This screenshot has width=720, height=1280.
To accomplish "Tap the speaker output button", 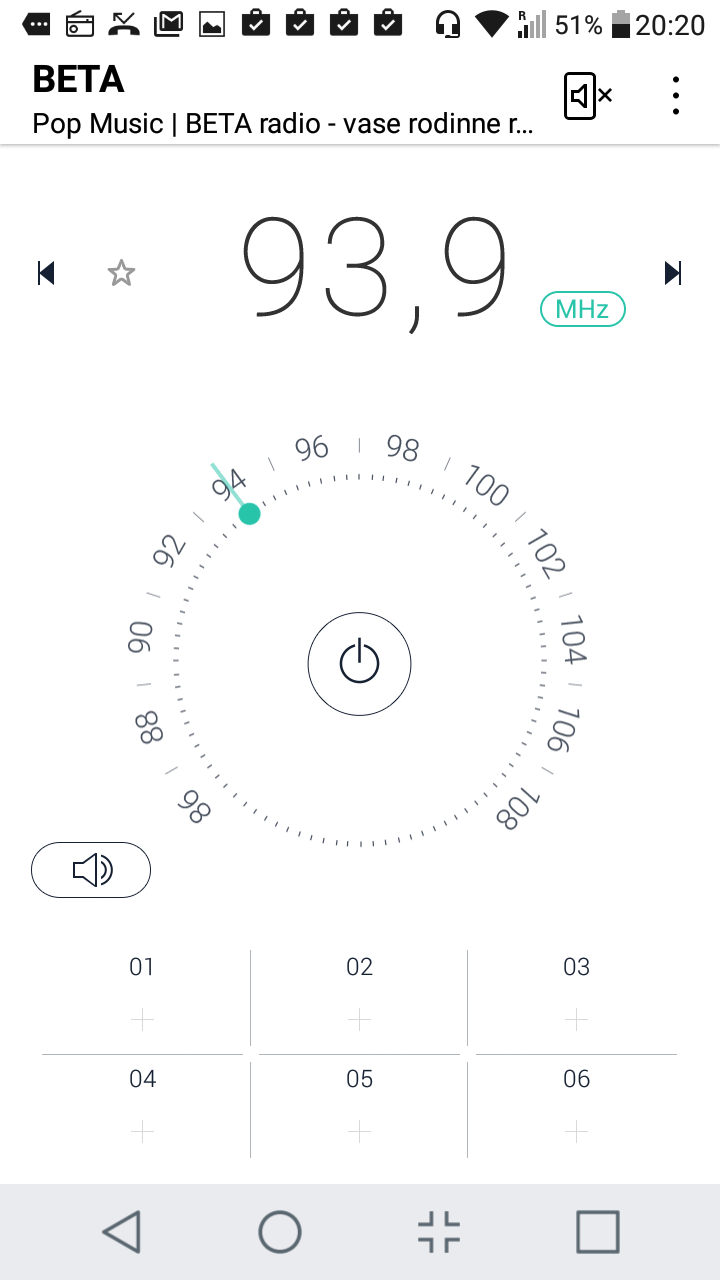I will coord(91,870).
